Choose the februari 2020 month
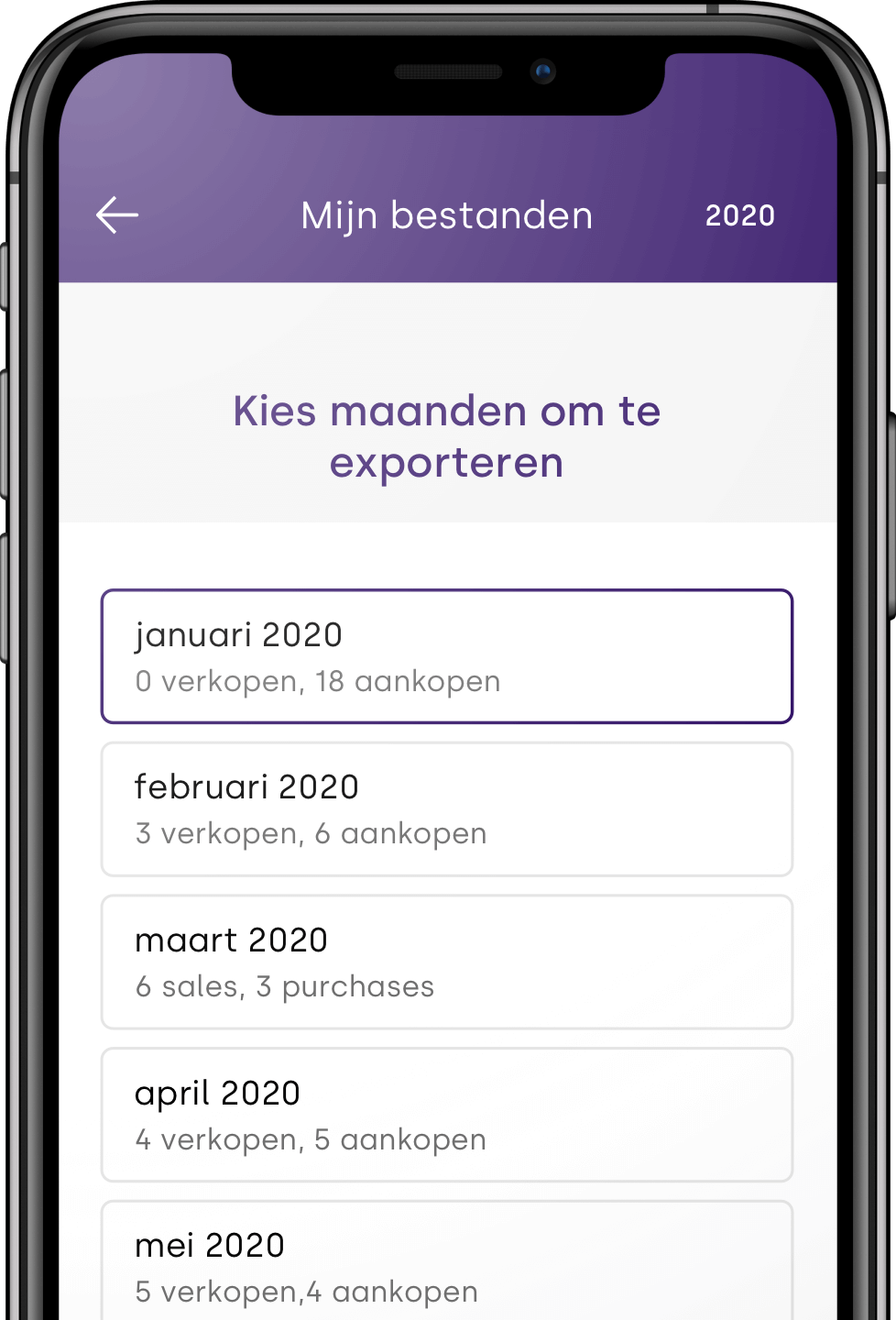 pyautogui.click(x=446, y=809)
